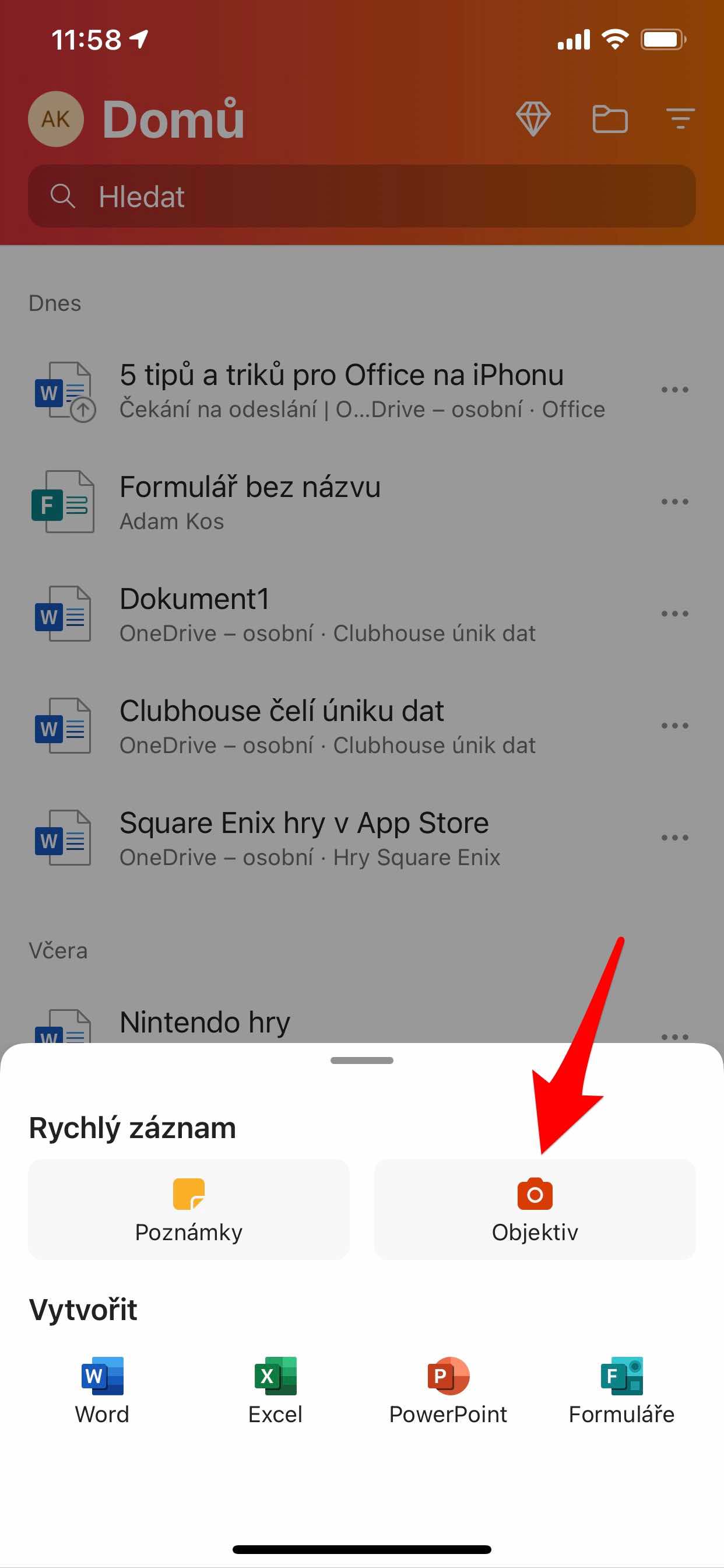The width and height of the screenshot is (724, 1568).
Task: Open the folder browser icon
Action: point(610,118)
